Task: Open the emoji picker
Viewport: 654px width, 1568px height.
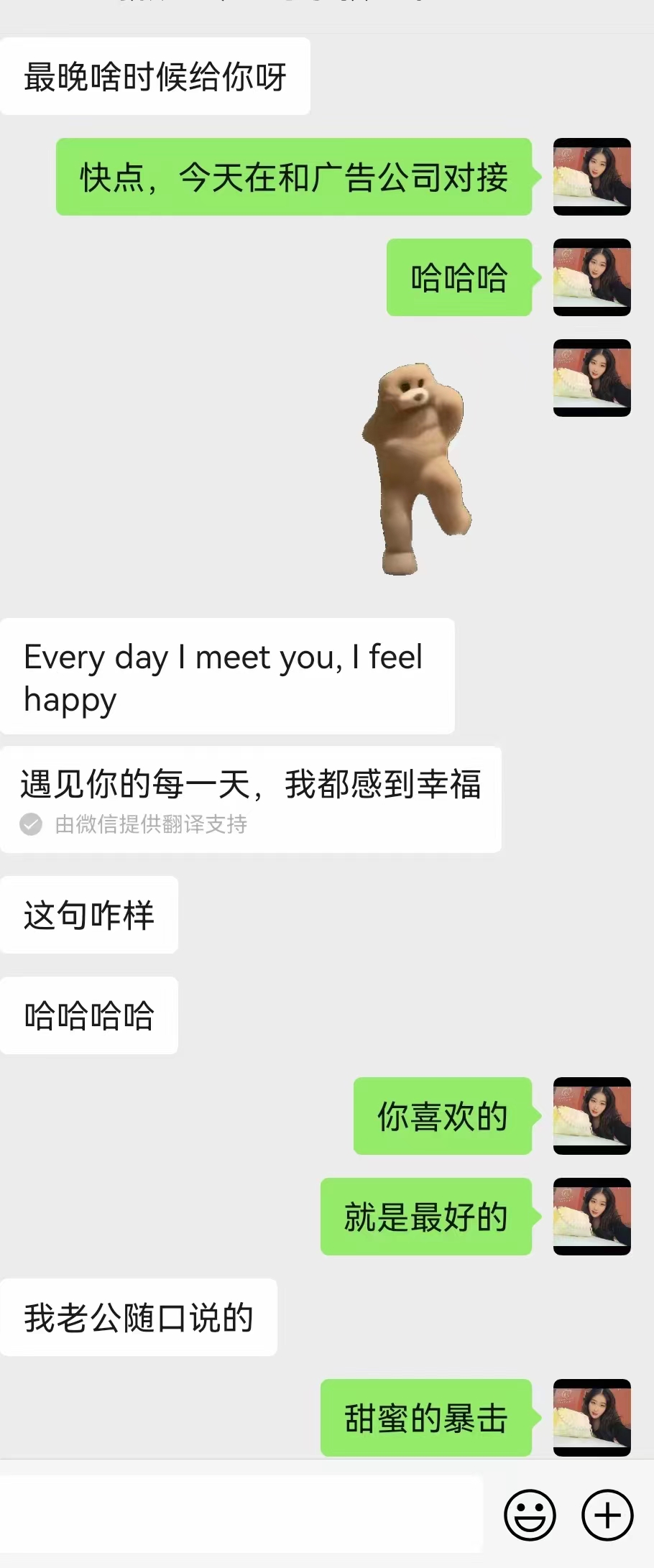Action: click(530, 1514)
